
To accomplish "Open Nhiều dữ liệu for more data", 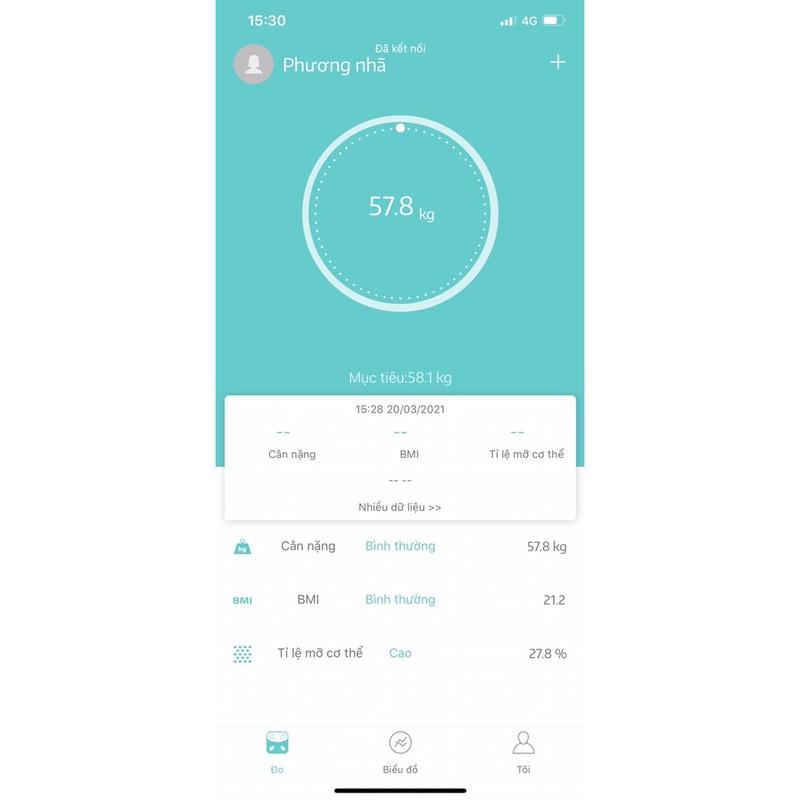I will (400, 507).
